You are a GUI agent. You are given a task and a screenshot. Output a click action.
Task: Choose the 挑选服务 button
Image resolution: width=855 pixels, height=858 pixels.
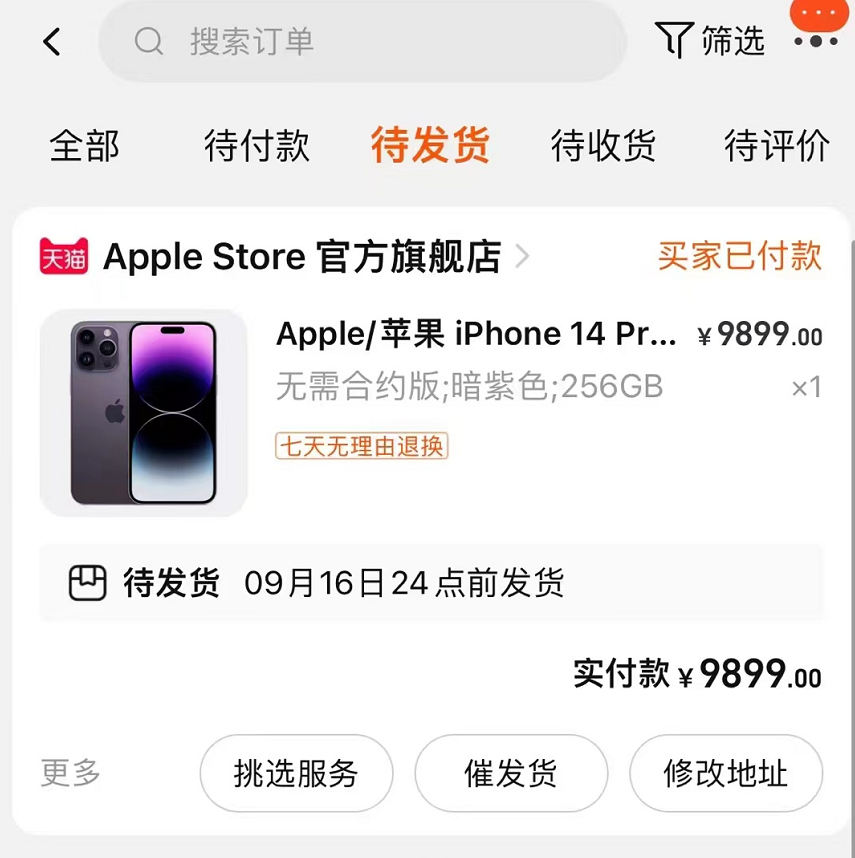point(296,773)
